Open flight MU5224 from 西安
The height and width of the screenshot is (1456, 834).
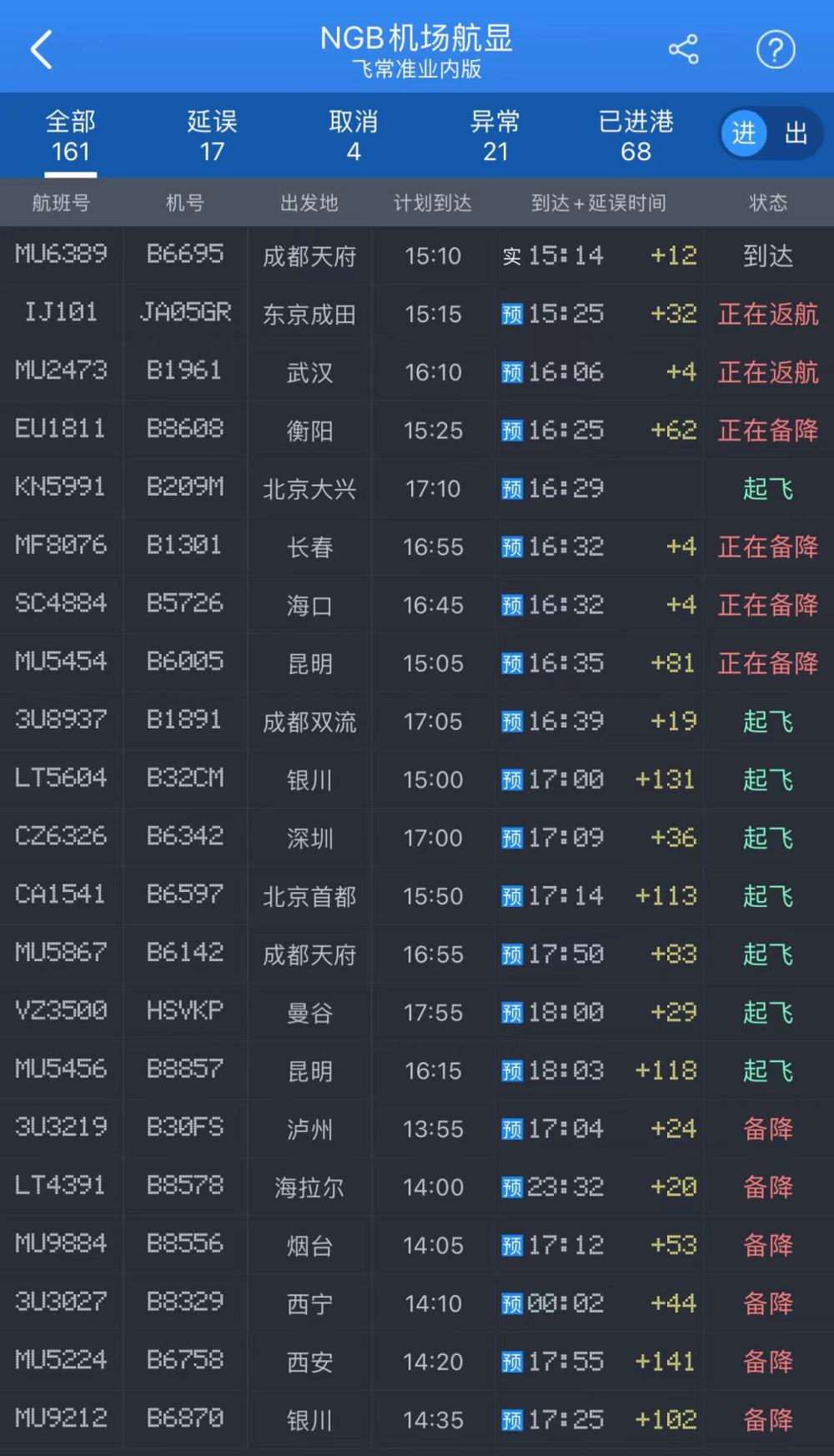click(x=417, y=1362)
